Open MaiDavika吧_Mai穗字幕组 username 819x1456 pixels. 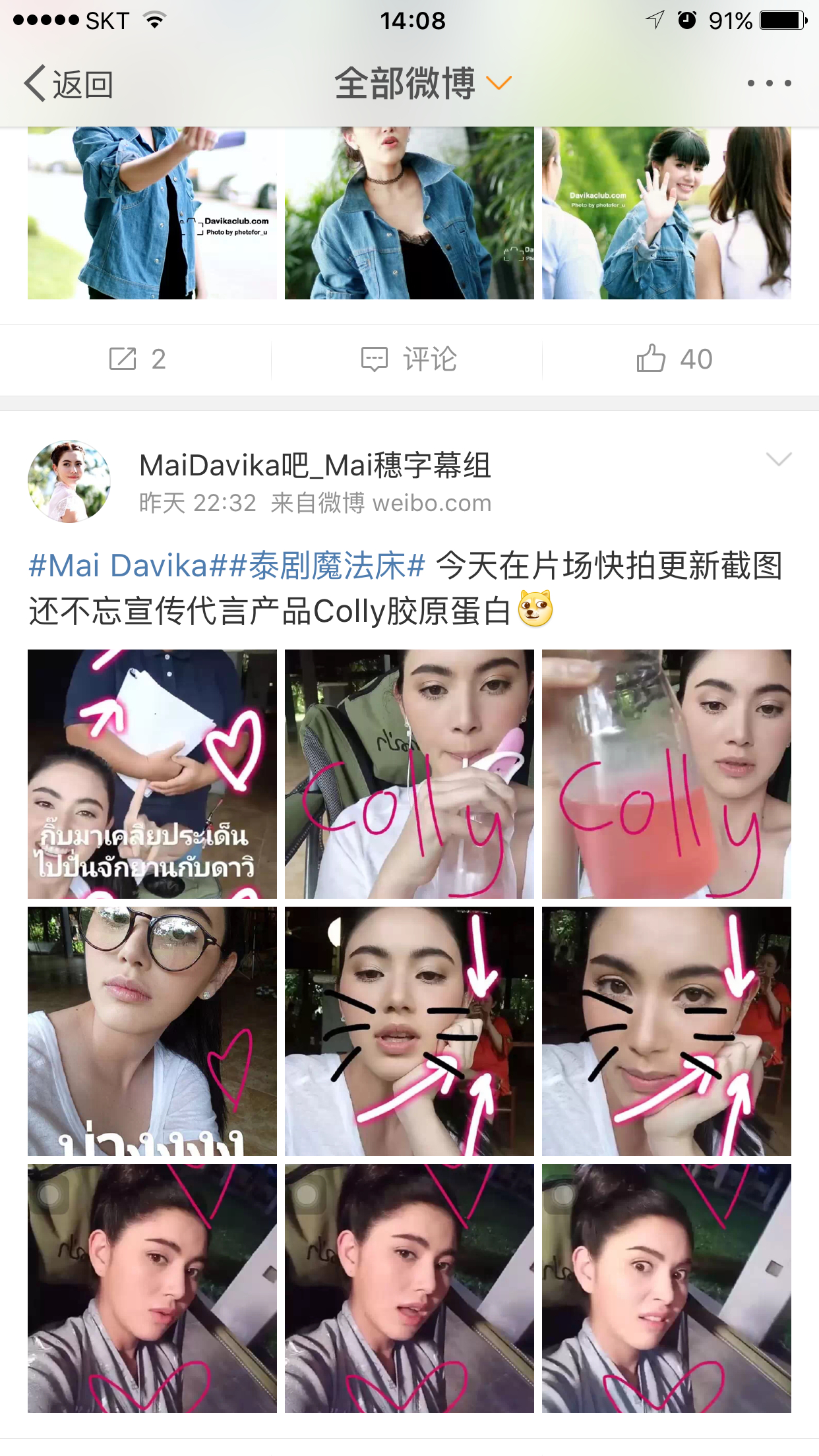click(x=315, y=466)
